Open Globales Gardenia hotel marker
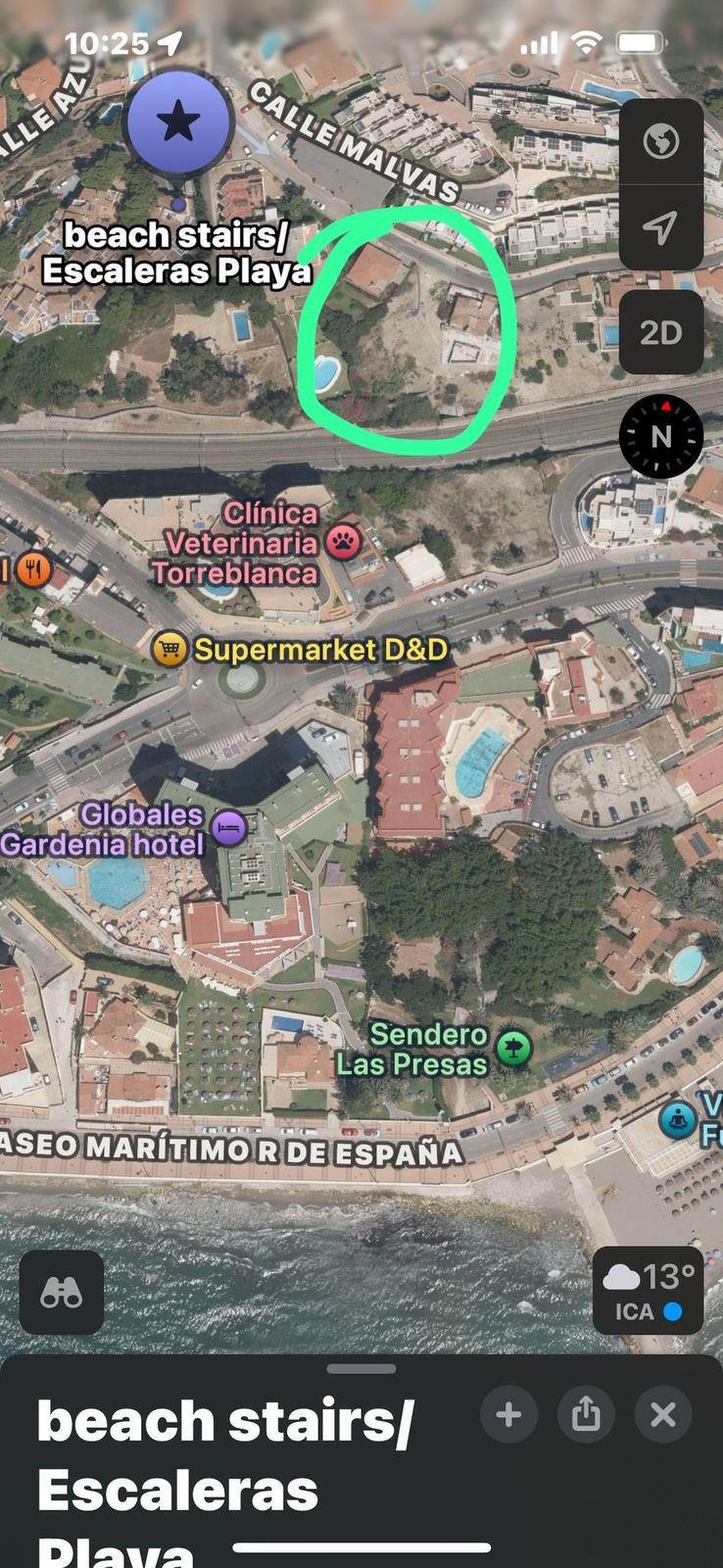The image size is (723, 1568). click(x=228, y=828)
